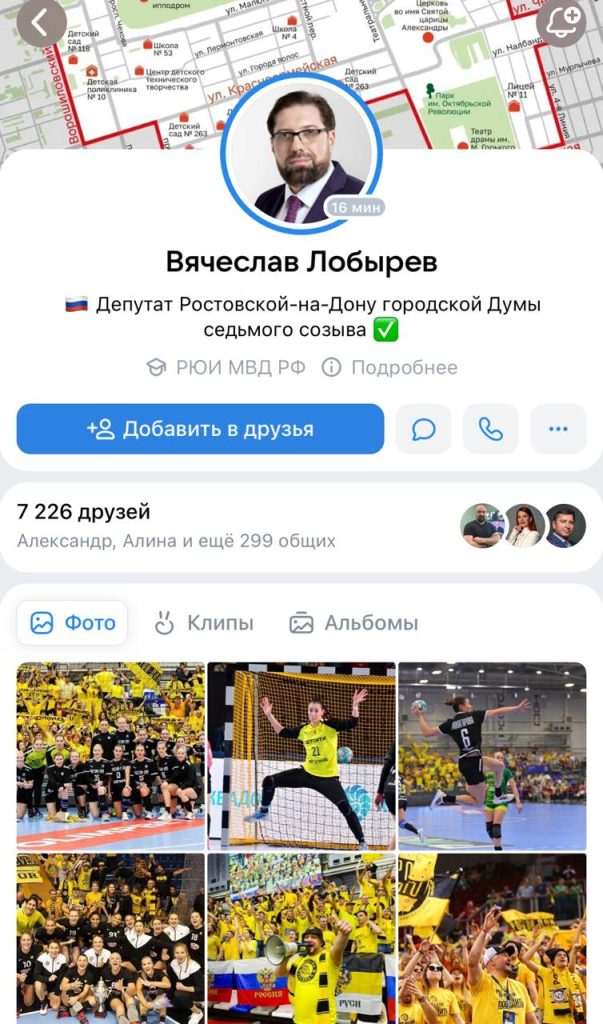Tap the Добавить в друзья button
The height and width of the screenshot is (1024, 603).
[x=200, y=429]
